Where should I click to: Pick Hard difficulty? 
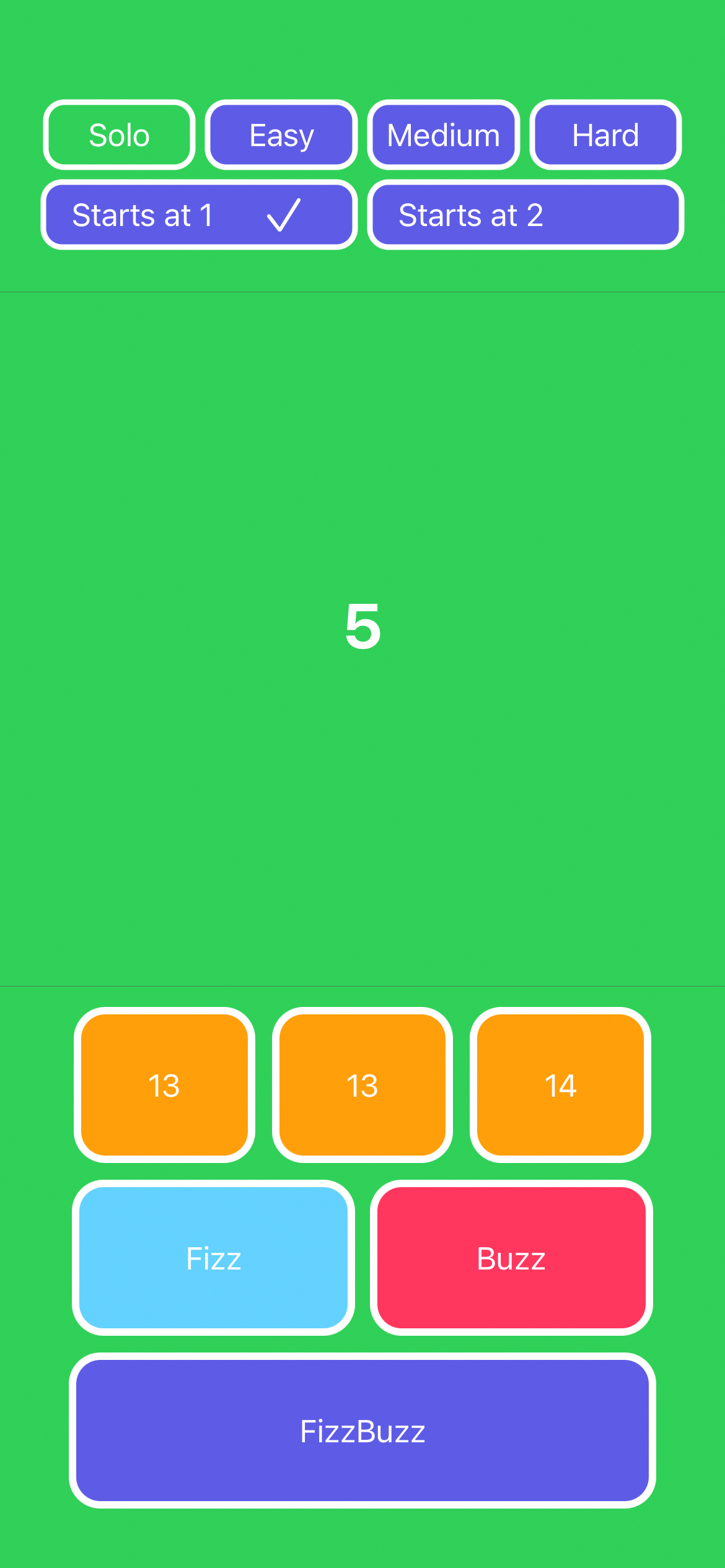tap(605, 135)
